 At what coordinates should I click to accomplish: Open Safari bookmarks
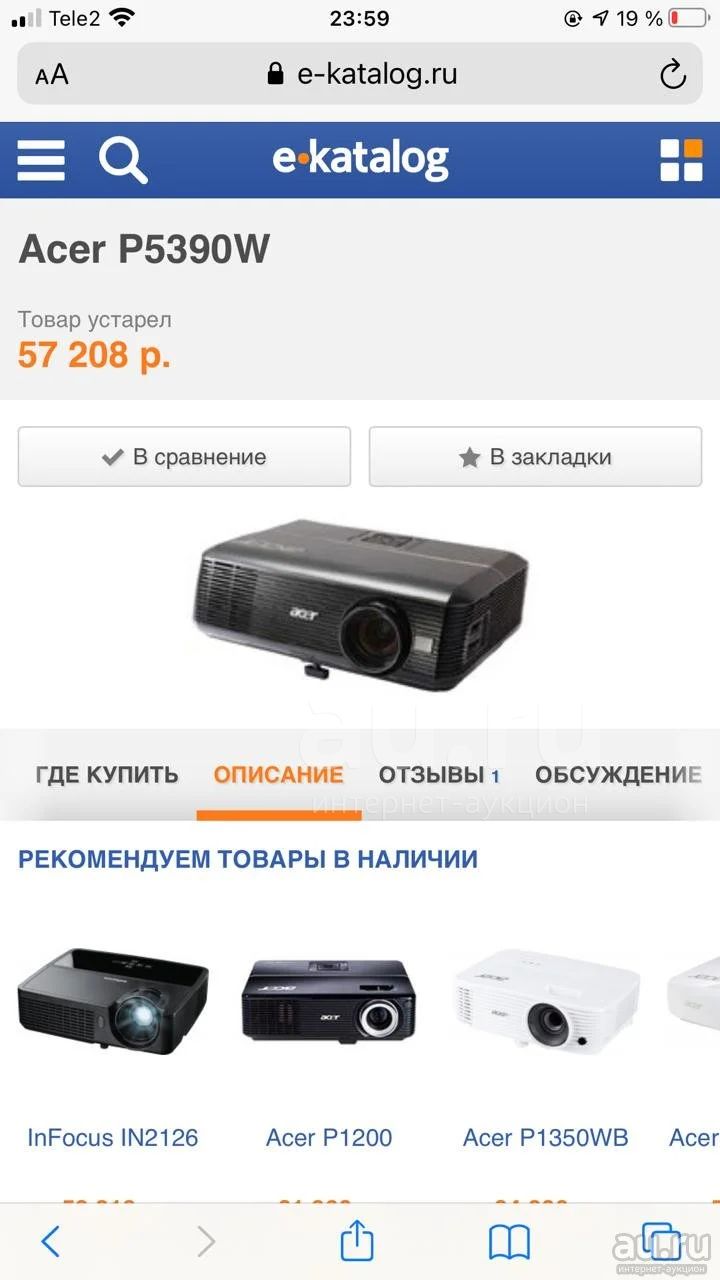509,1242
